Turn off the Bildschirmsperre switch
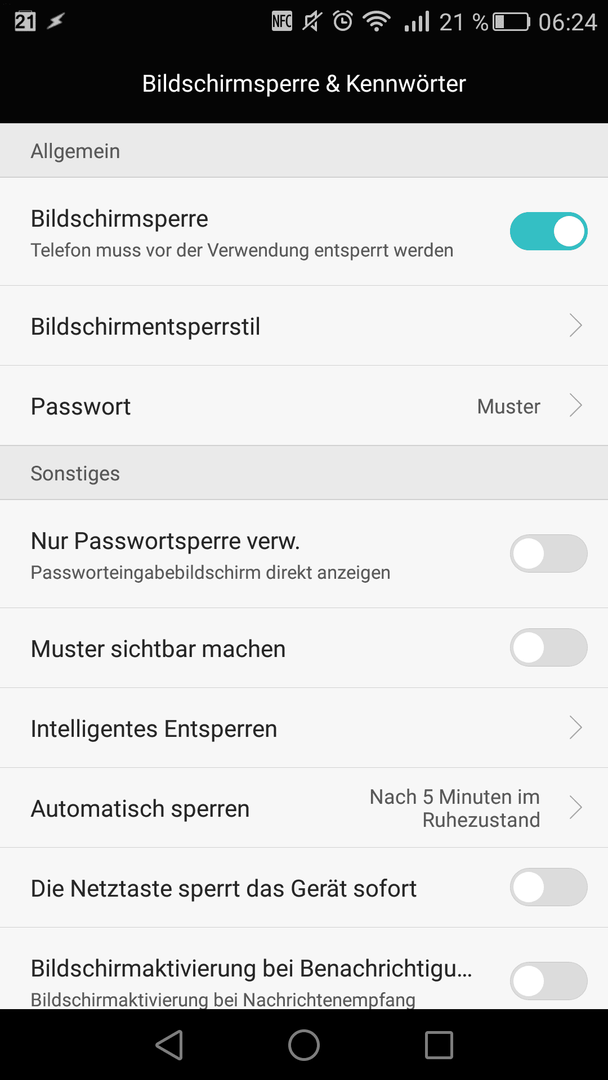Screen dimensions: 608x1080 coord(548,231)
